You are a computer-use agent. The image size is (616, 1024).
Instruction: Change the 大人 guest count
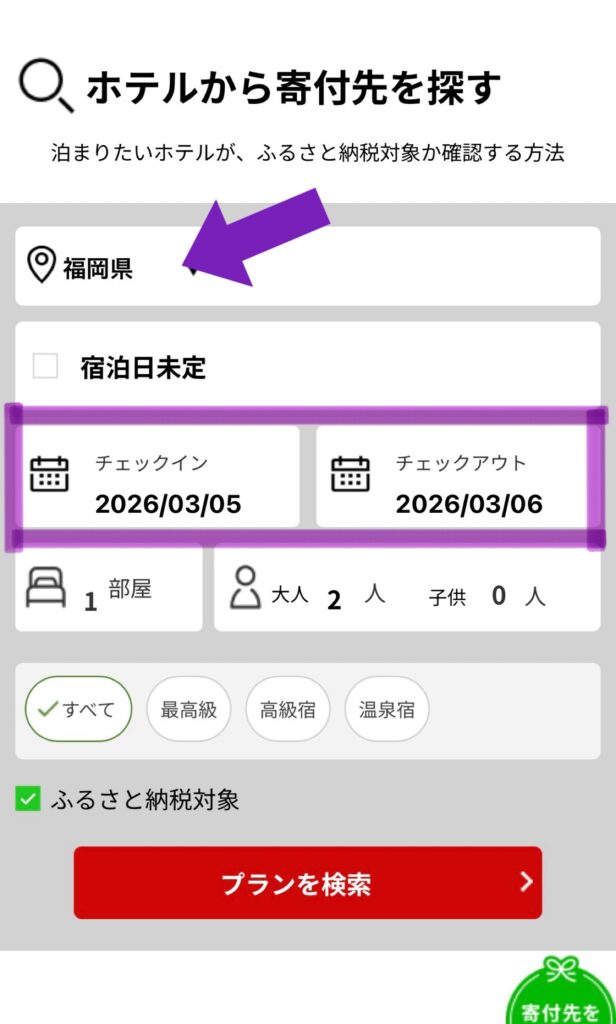tap(333, 598)
